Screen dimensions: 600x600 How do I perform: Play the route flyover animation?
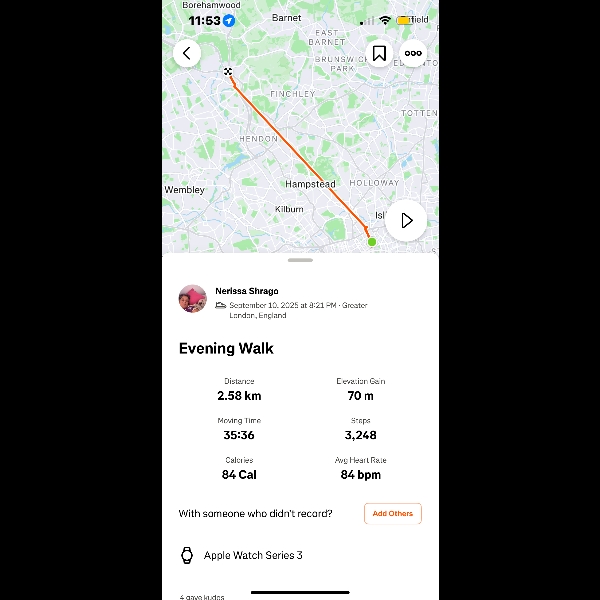coord(406,220)
